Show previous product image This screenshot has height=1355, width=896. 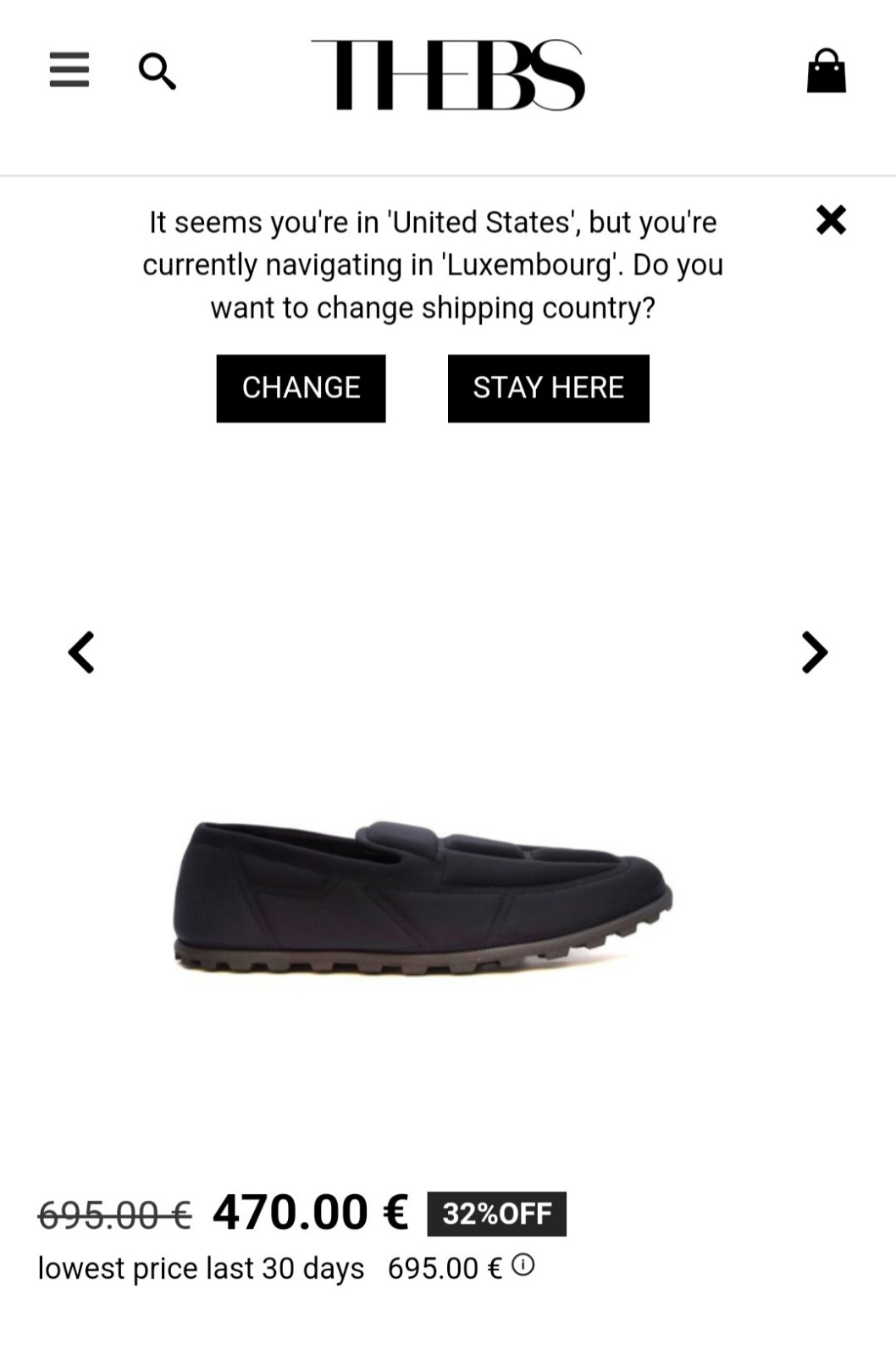tap(81, 652)
